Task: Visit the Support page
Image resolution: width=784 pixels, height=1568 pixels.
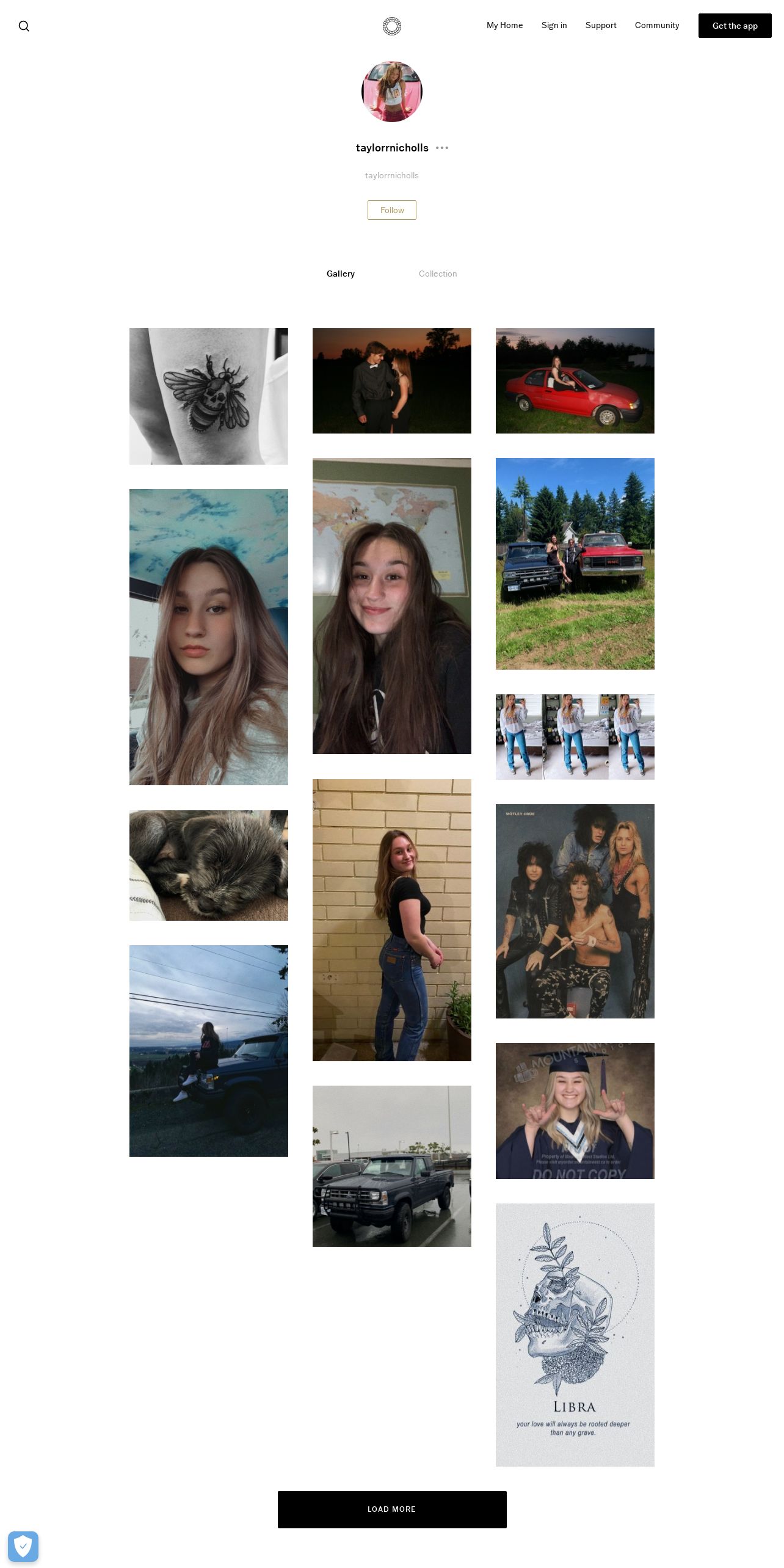Action: pos(600,26)
